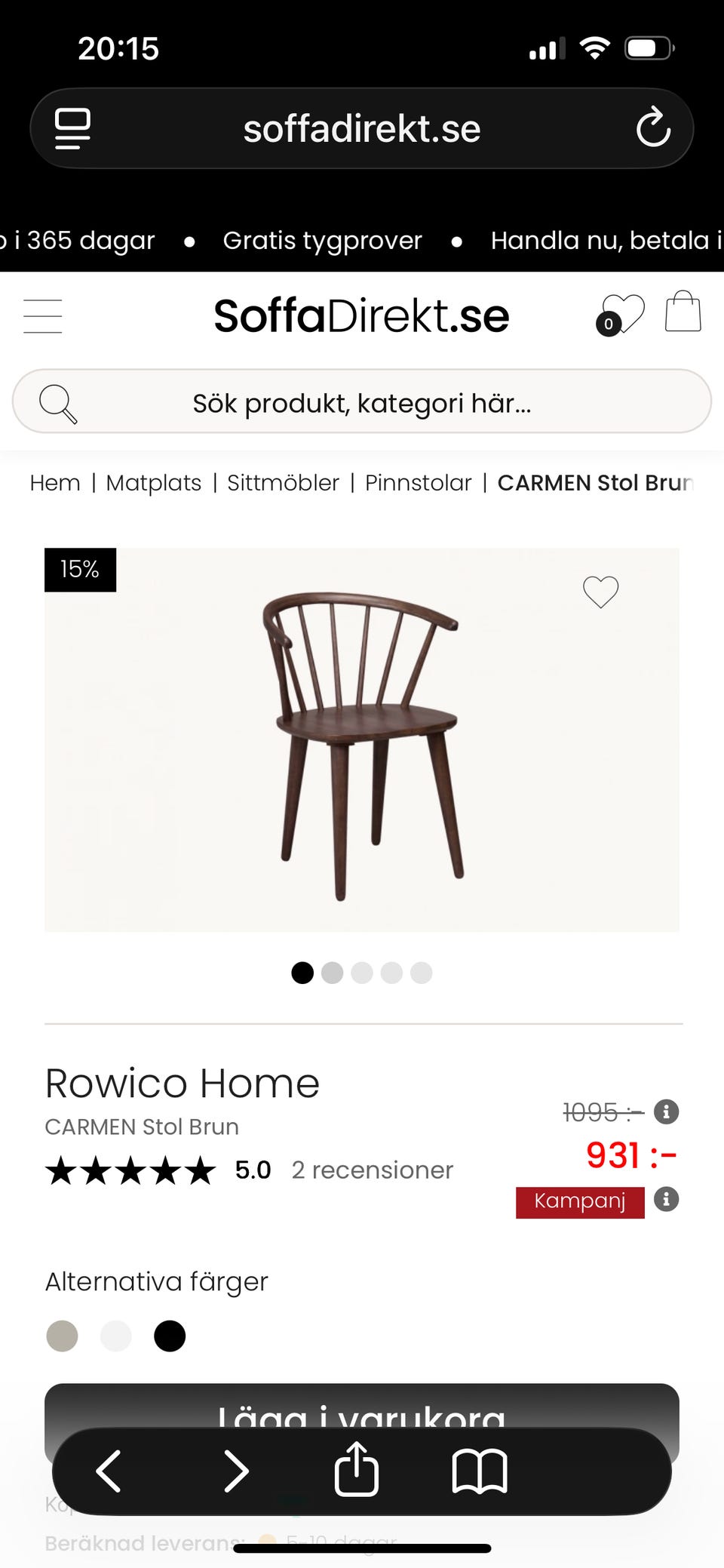Viewport: 724px width, 1568px height.
Task: Favorite the chair with the heart toggle
Action: pyautogui.click(x=600, y=593)
